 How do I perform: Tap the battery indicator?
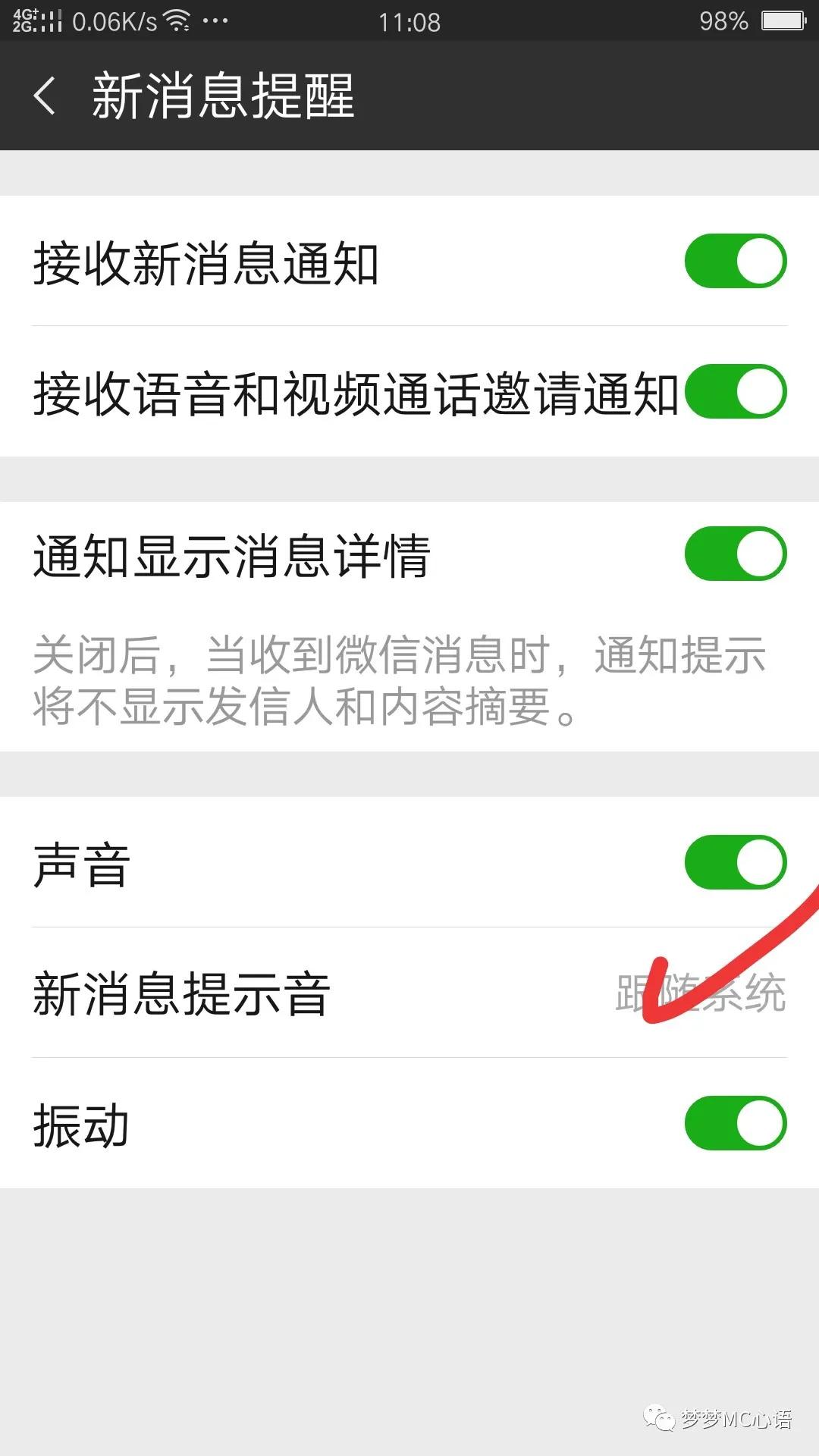783,21
